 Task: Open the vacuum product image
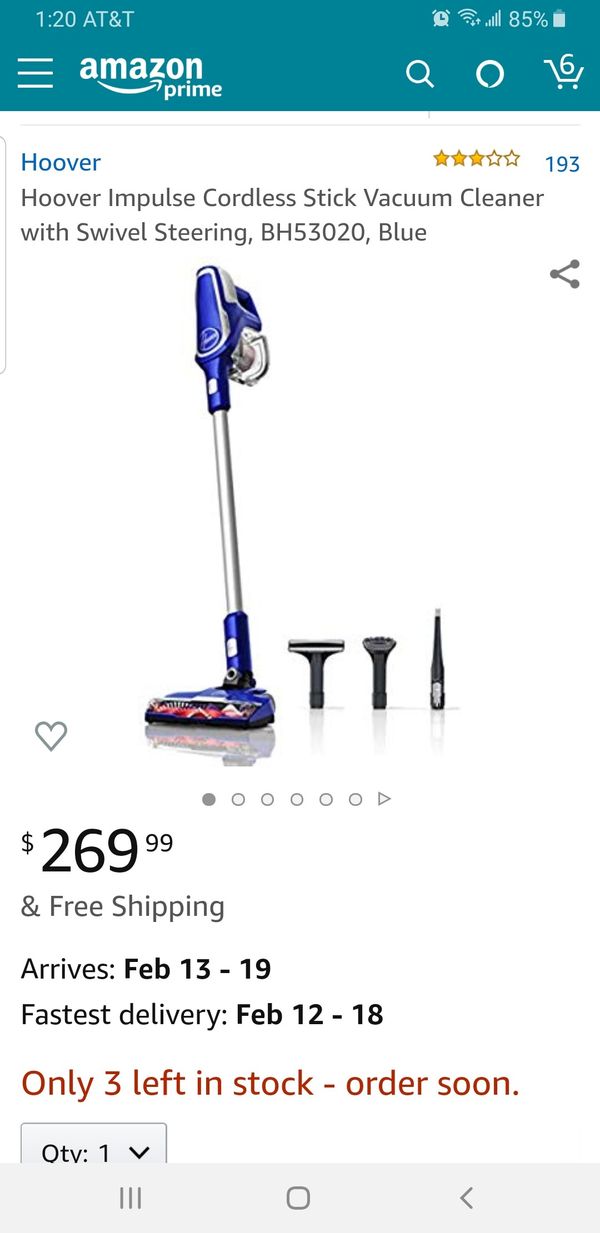300,515
